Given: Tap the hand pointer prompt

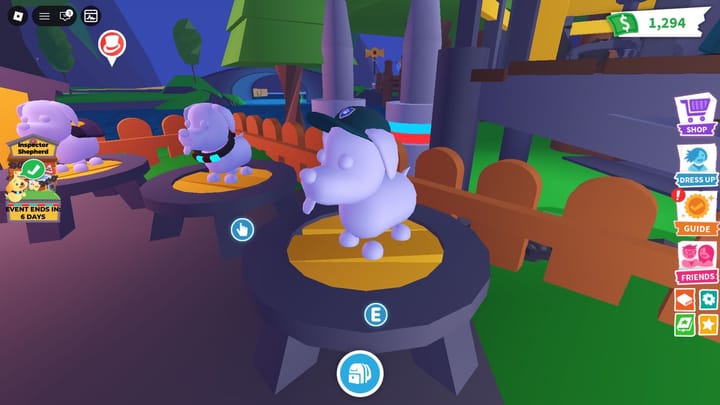Looking at the screenshot, I should pos(241,230).
